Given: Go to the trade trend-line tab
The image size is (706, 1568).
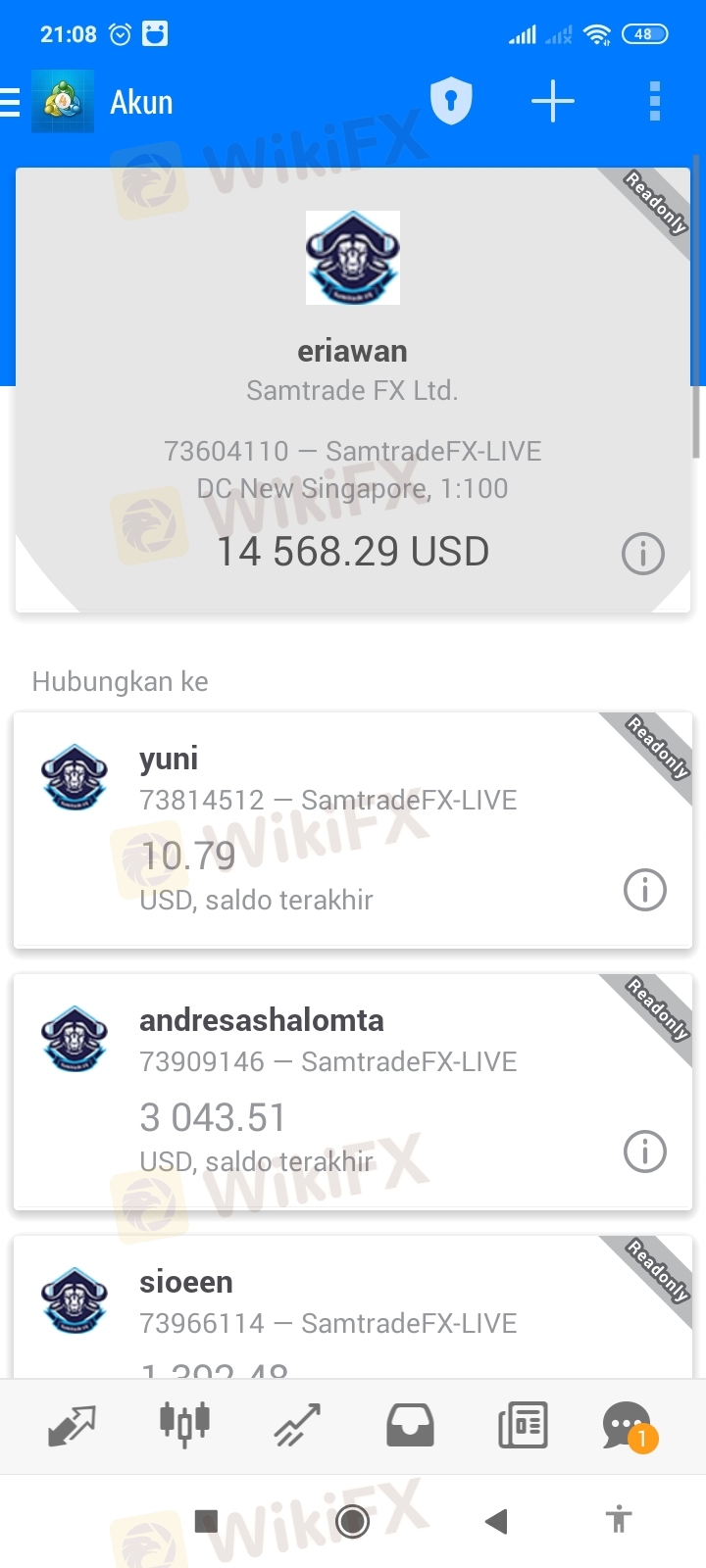Looking at the screenshot, I should tap(297, 1426).
